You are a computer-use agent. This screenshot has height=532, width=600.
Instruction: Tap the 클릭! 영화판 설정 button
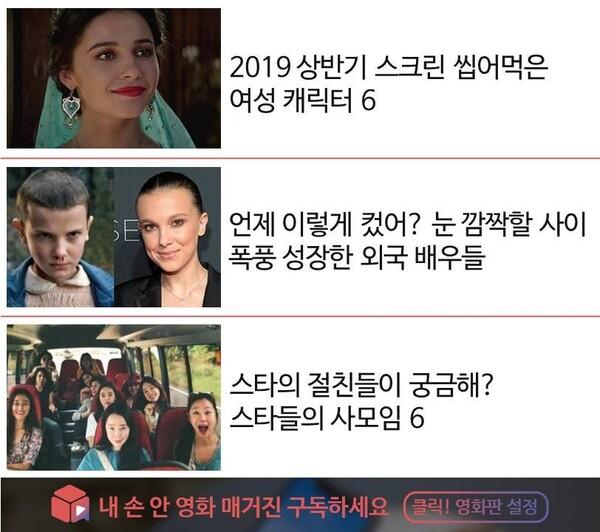click(x=475, y=505)
